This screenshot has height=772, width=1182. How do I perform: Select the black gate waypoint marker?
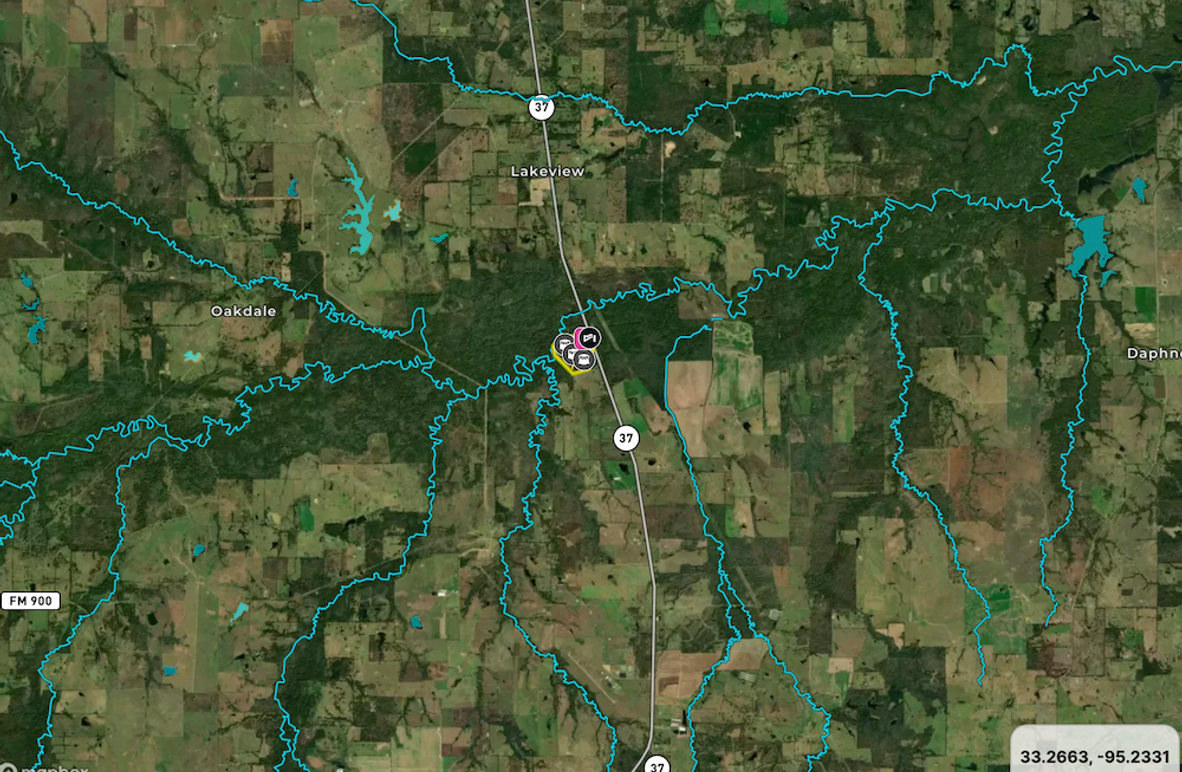click(590, 338)
